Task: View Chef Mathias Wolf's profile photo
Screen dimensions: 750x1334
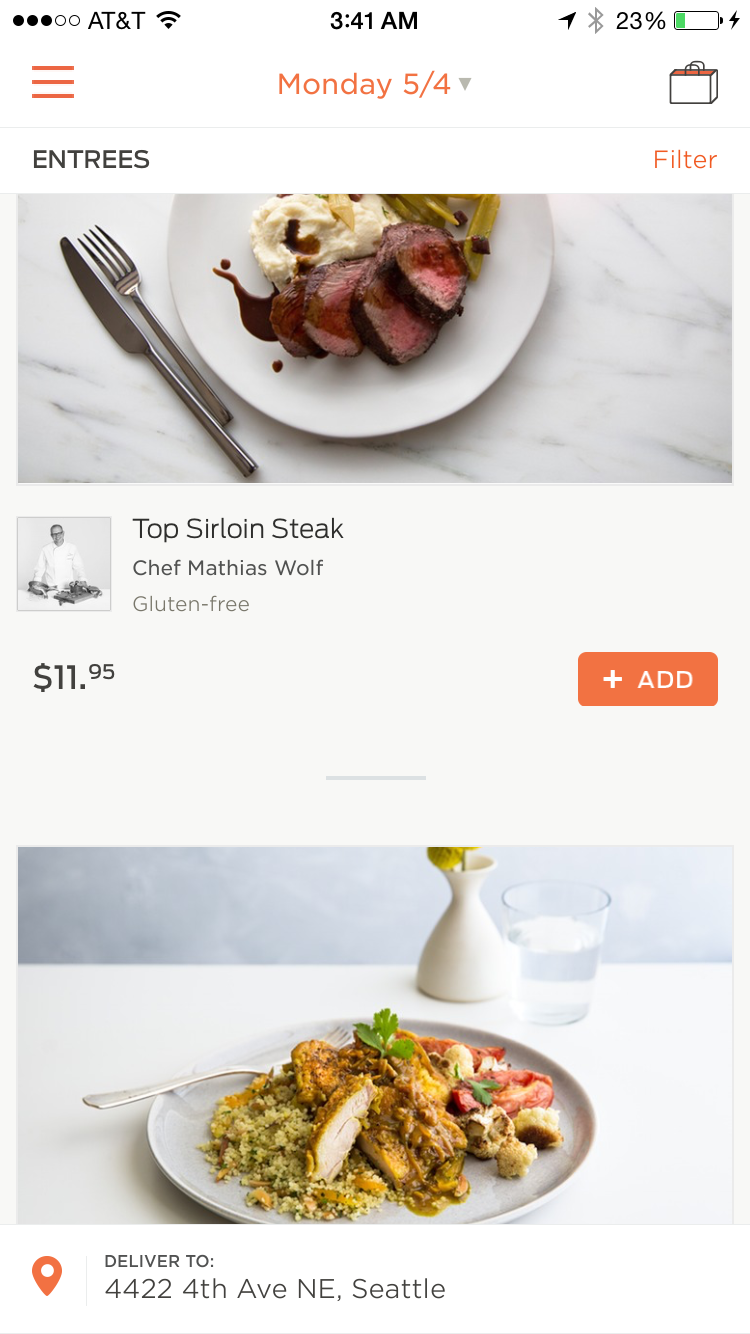Action: (64, 564)
